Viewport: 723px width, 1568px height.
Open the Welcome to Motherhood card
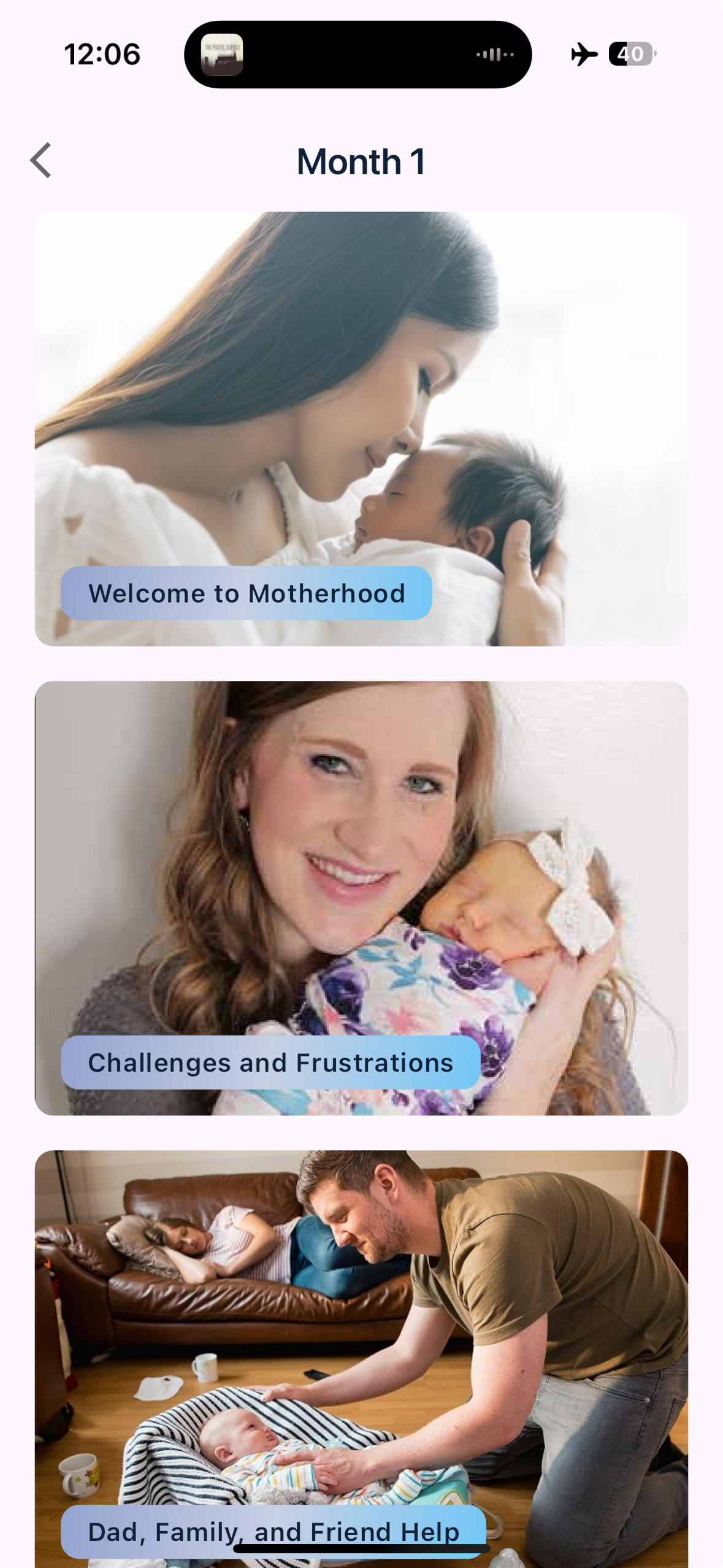point(361,428)
